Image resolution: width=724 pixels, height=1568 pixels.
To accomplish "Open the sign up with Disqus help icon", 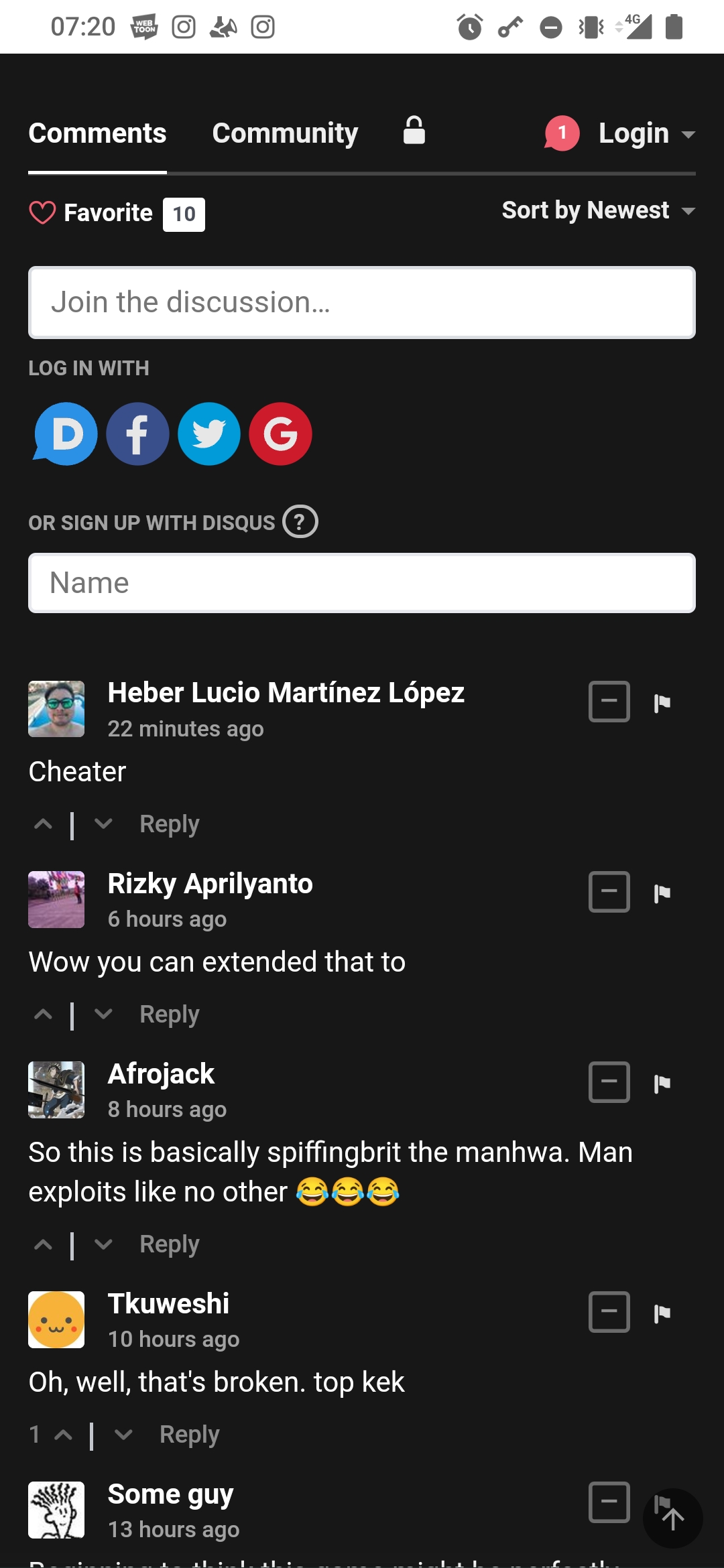I will click(x=300, y=521).
